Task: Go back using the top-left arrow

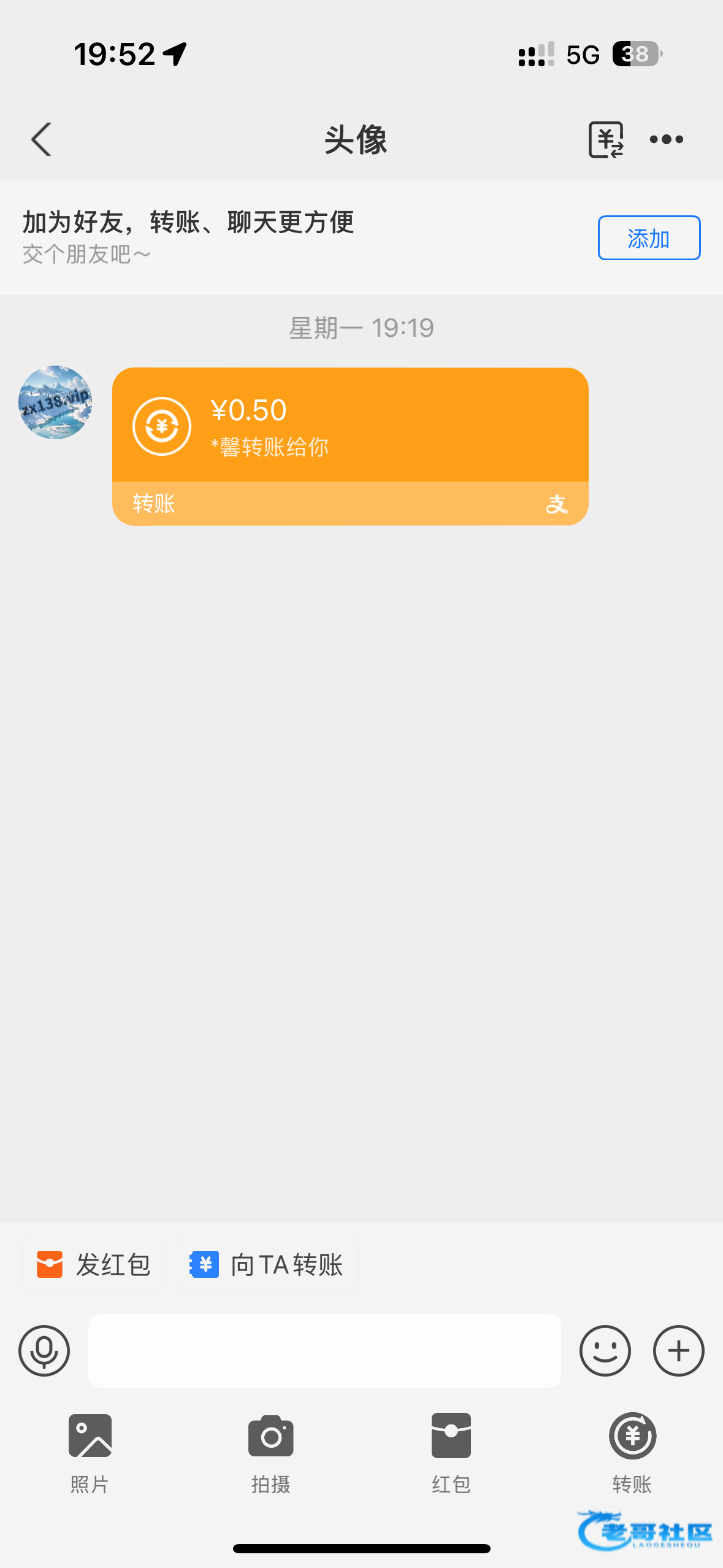Action: coord(41,140)
